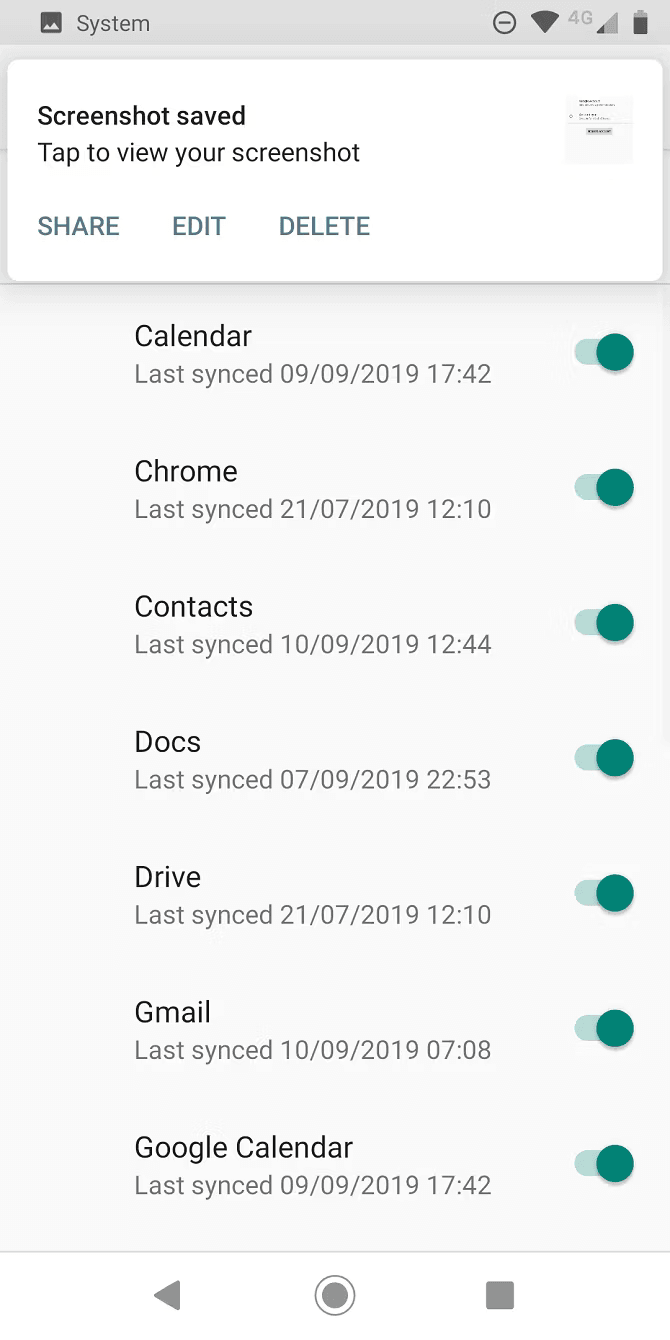Toggle Contacts sync off
The image size is (670, 1340).
pos(605,623)
